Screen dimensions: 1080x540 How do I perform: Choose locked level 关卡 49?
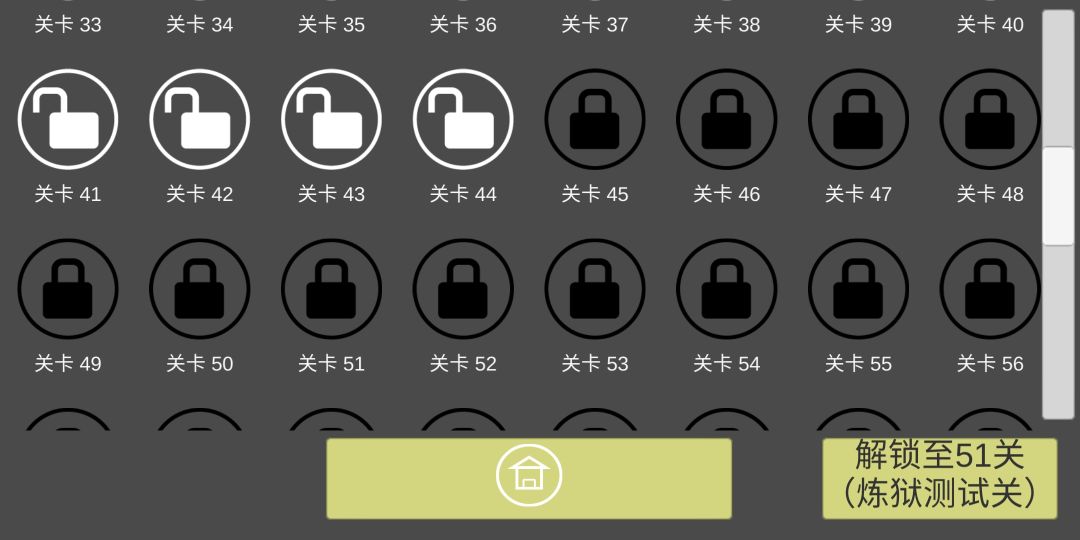[x=68, y=289]
